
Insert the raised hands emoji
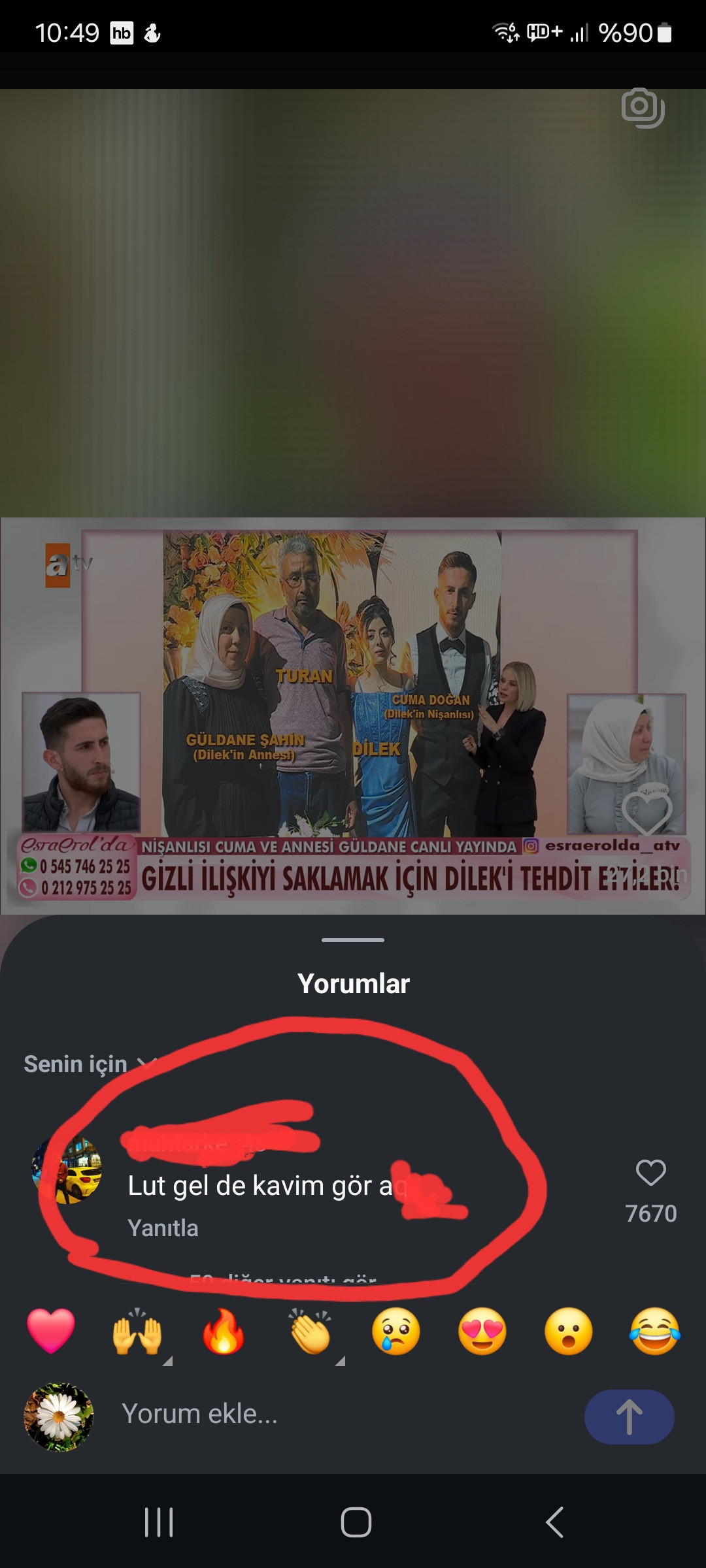[137, 1331]
